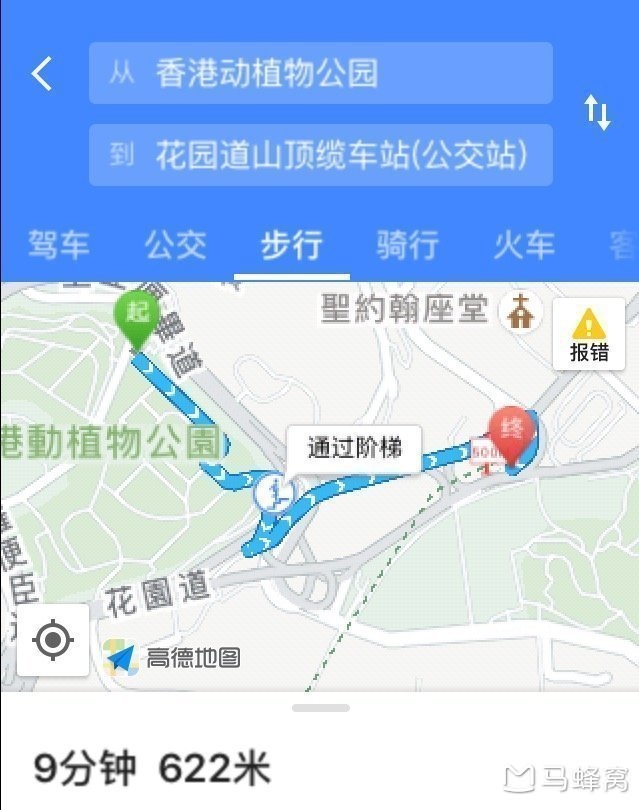Tap the 通过阶梯 stairs label on route
This screenshot has height=810, width=639.
[354, 448]
